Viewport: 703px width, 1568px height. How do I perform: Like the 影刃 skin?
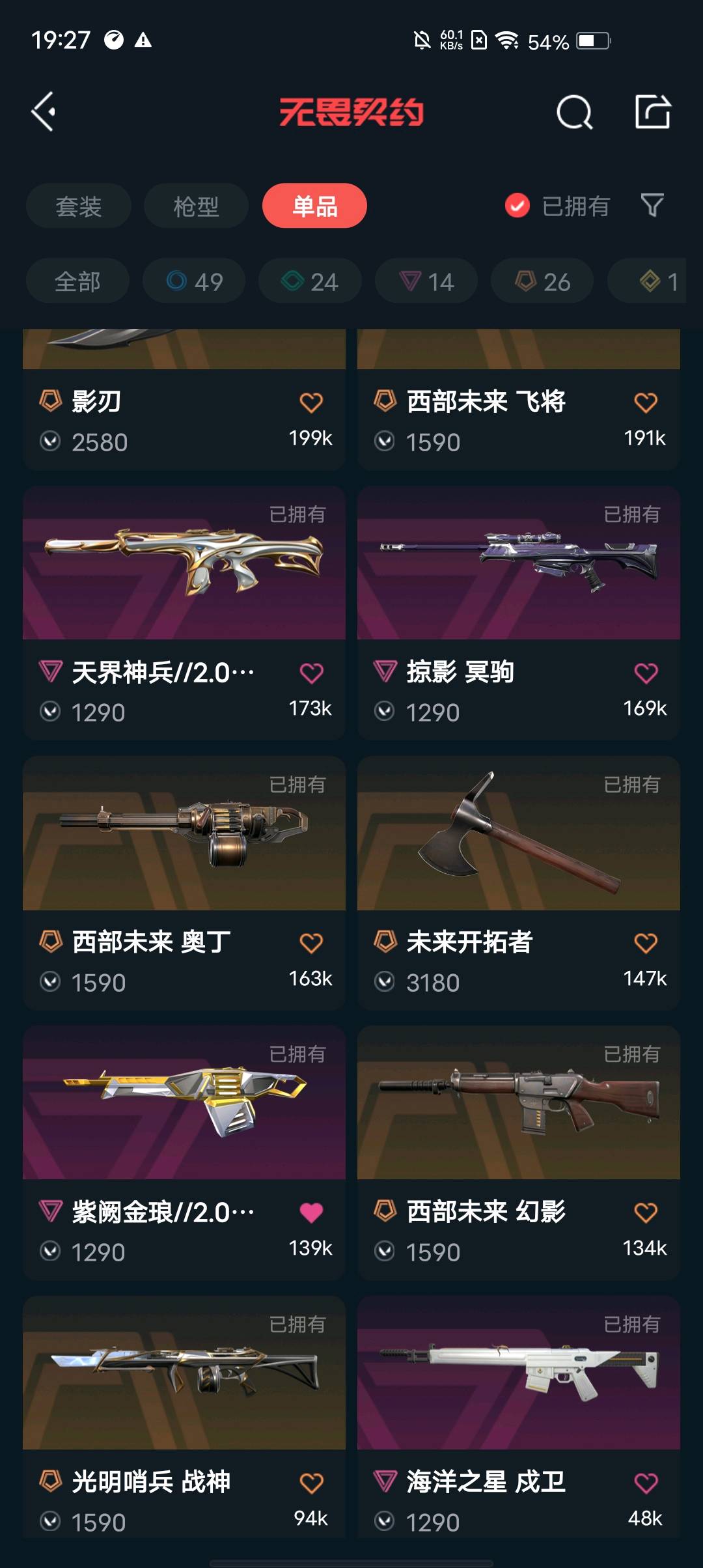(311, 402)
